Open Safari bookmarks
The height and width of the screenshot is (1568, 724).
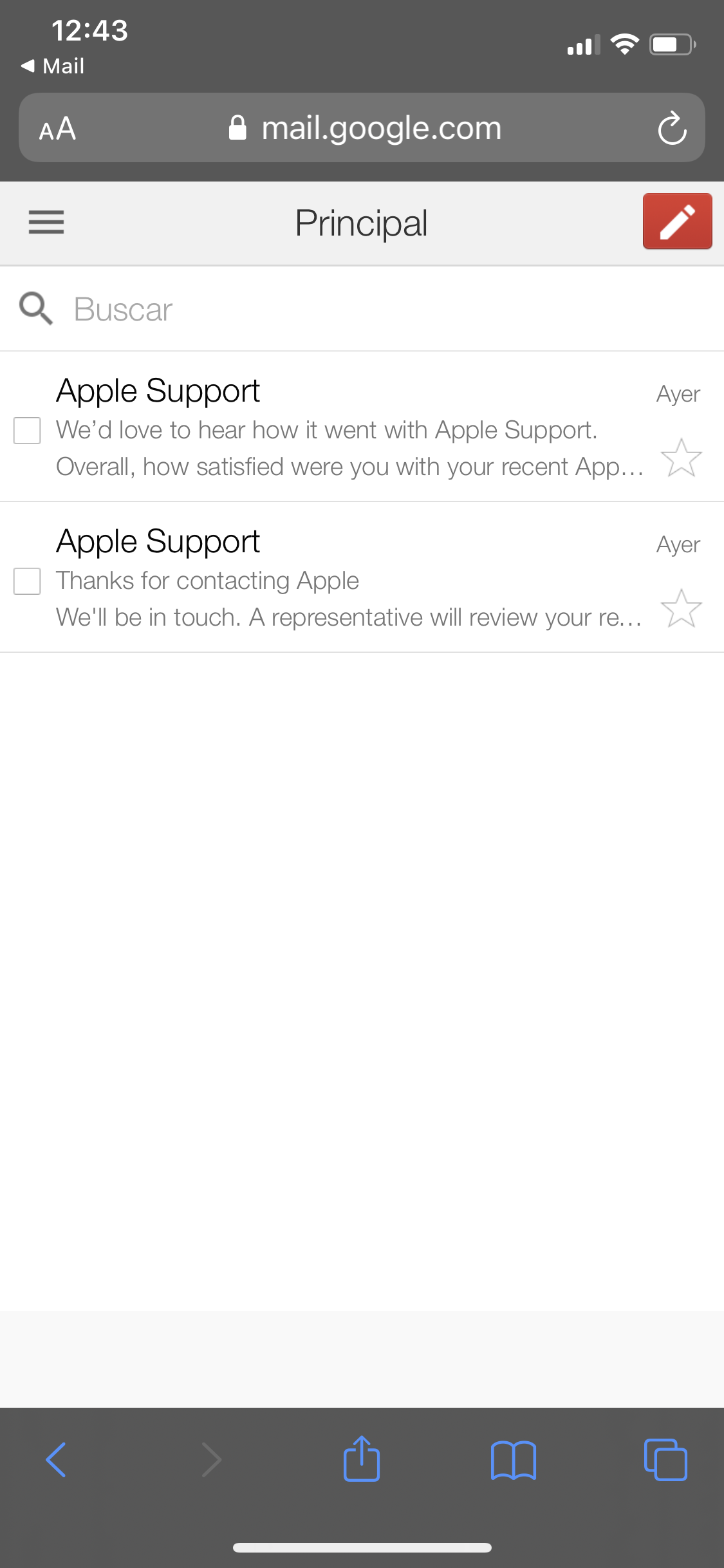click(513, 1459)
